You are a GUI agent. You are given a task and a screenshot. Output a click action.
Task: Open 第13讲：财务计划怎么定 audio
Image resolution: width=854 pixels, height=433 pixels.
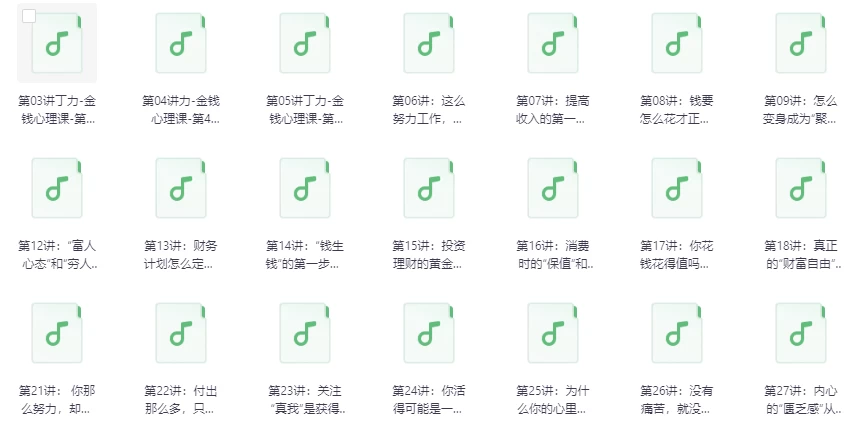pyautogui.click(x=181, y=188)
